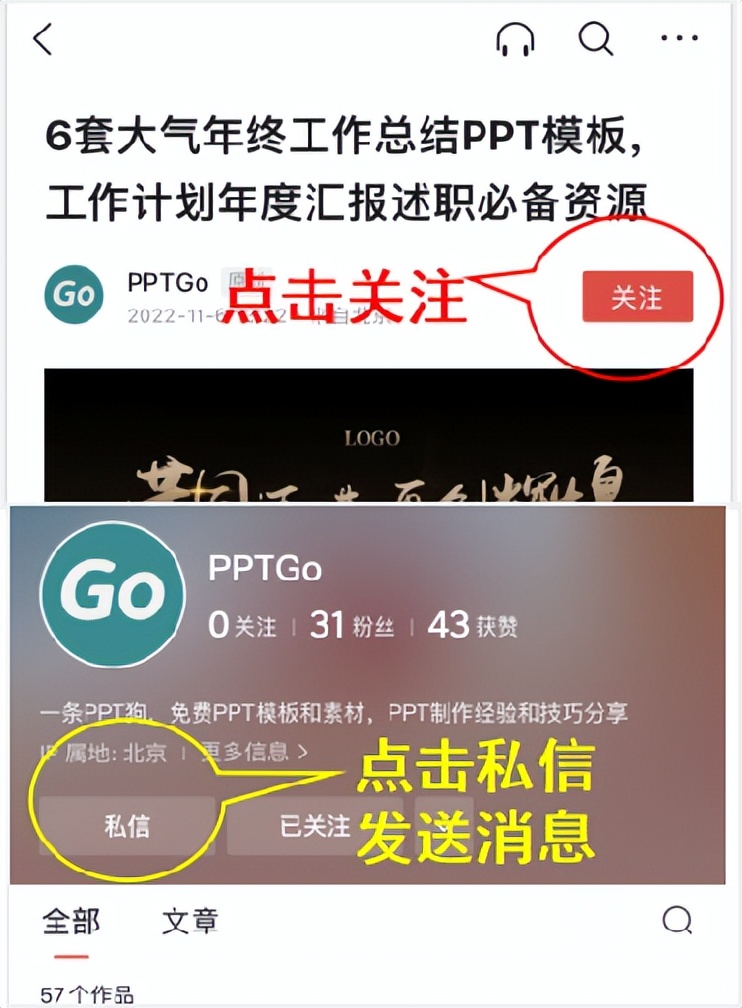
Task: Click the back arrow at top left
Action: coord(42,40)
